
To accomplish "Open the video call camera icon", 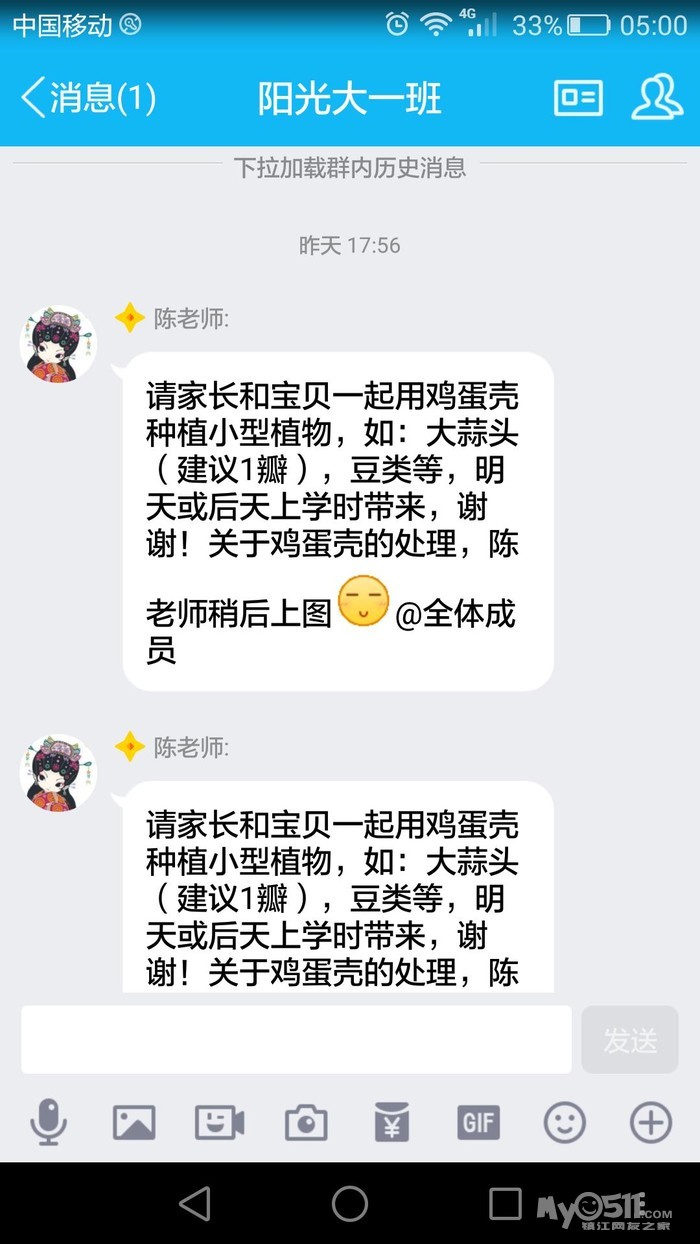I will point(219,1123).
